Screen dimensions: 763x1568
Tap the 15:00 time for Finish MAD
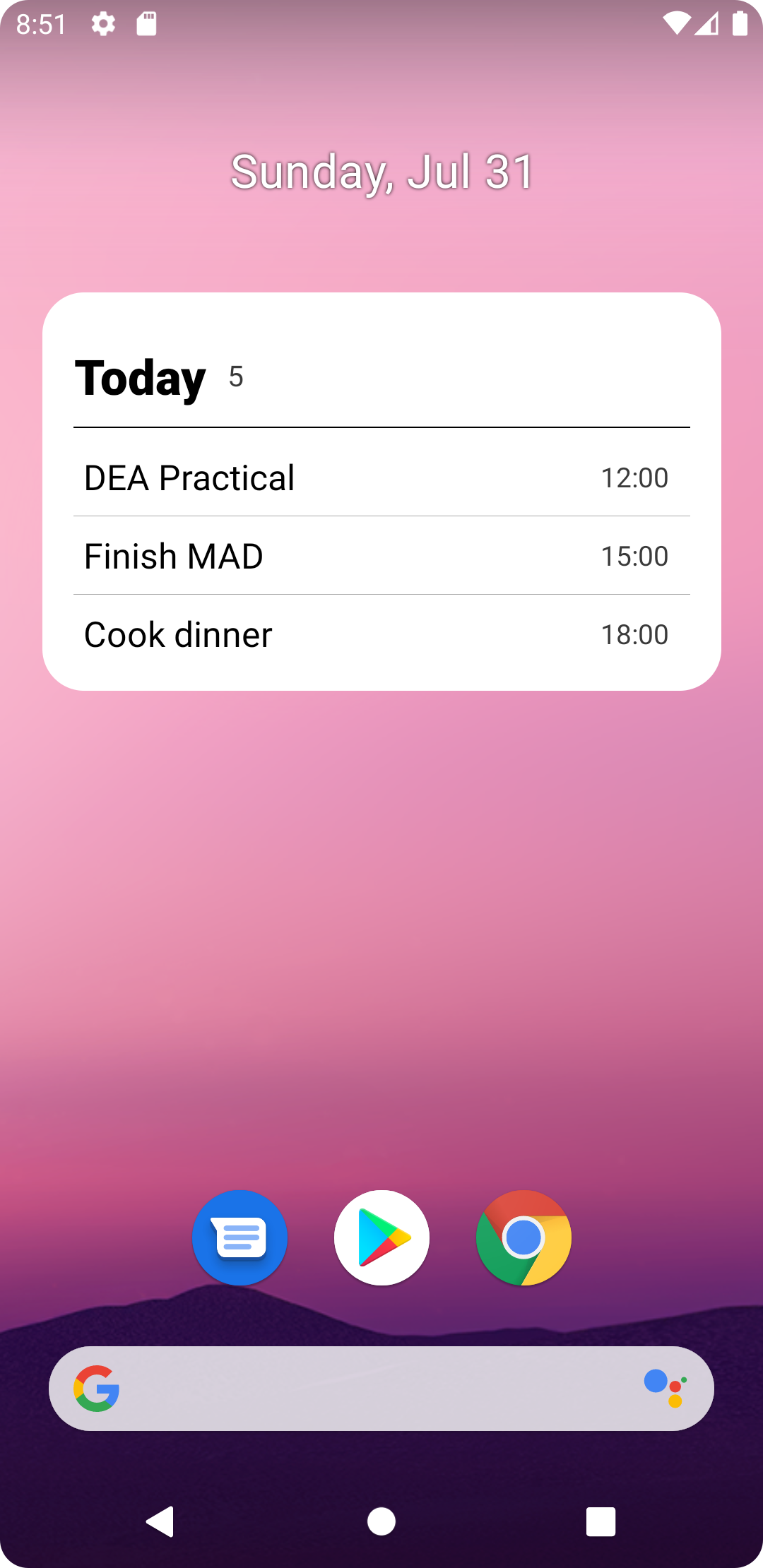point(634,556)
